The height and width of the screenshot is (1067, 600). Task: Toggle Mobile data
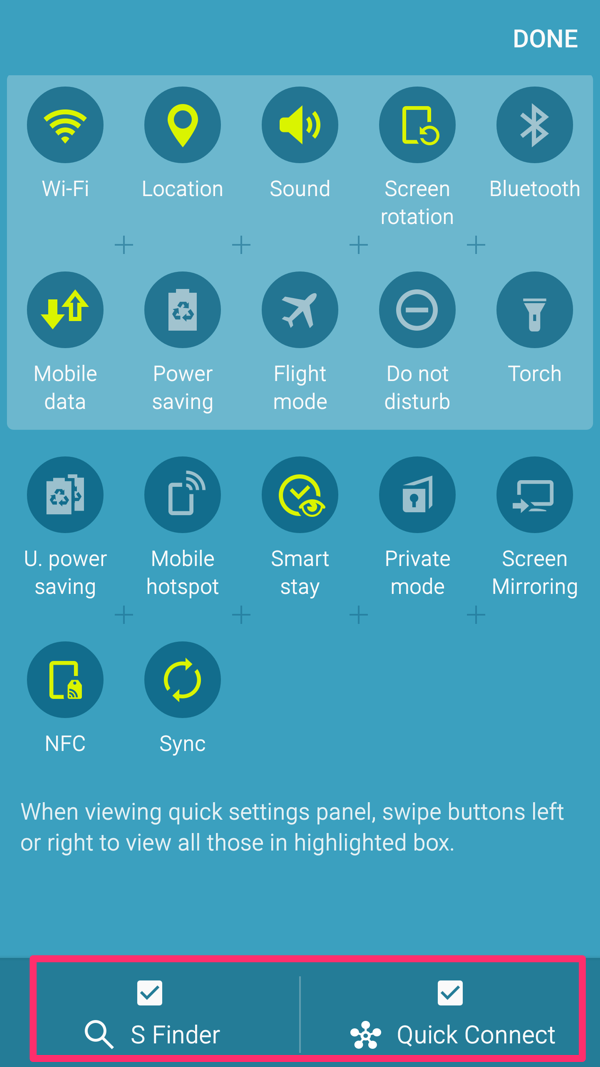(65, 310)
